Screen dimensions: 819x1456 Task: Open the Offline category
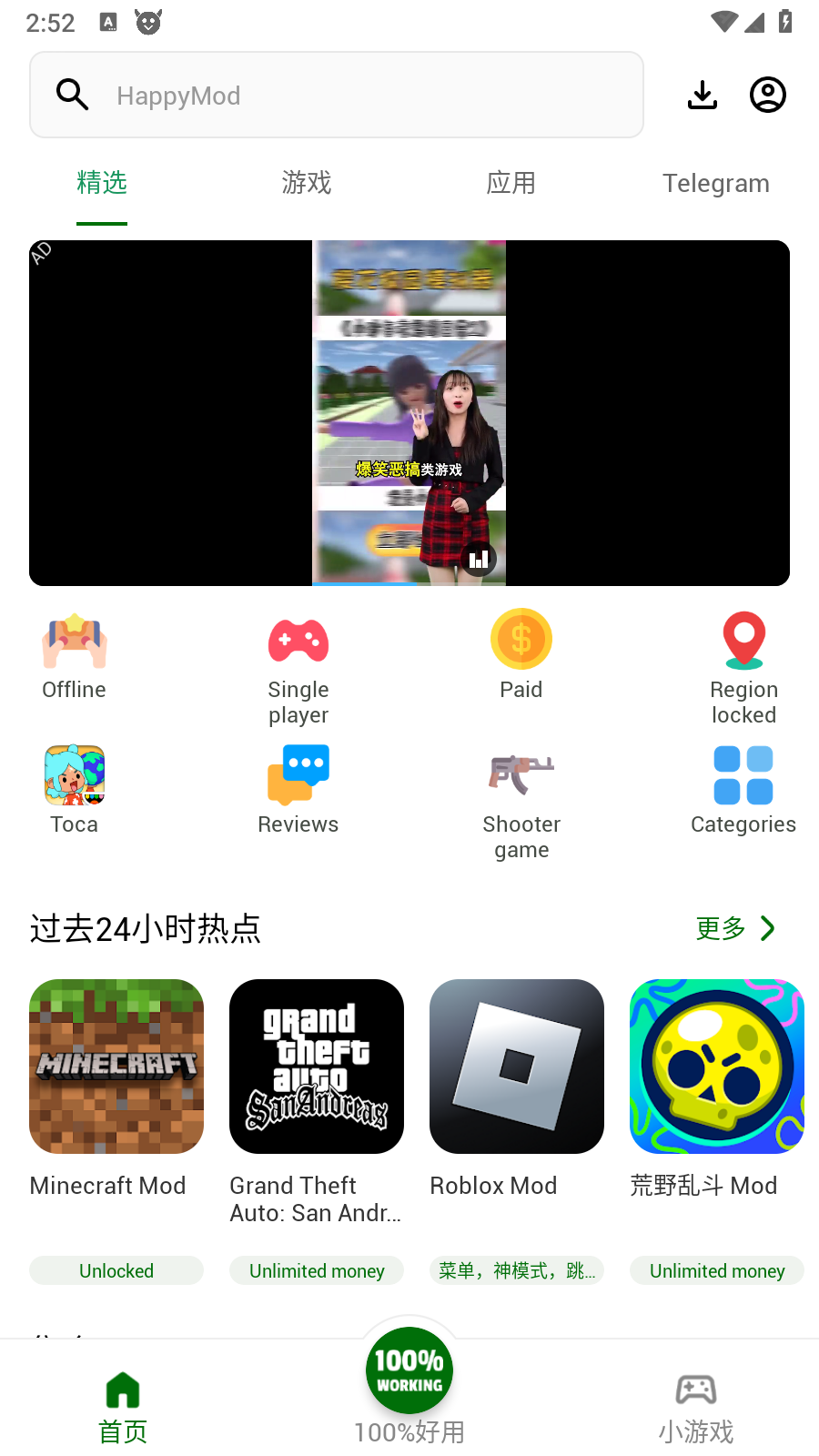[75, 657]
